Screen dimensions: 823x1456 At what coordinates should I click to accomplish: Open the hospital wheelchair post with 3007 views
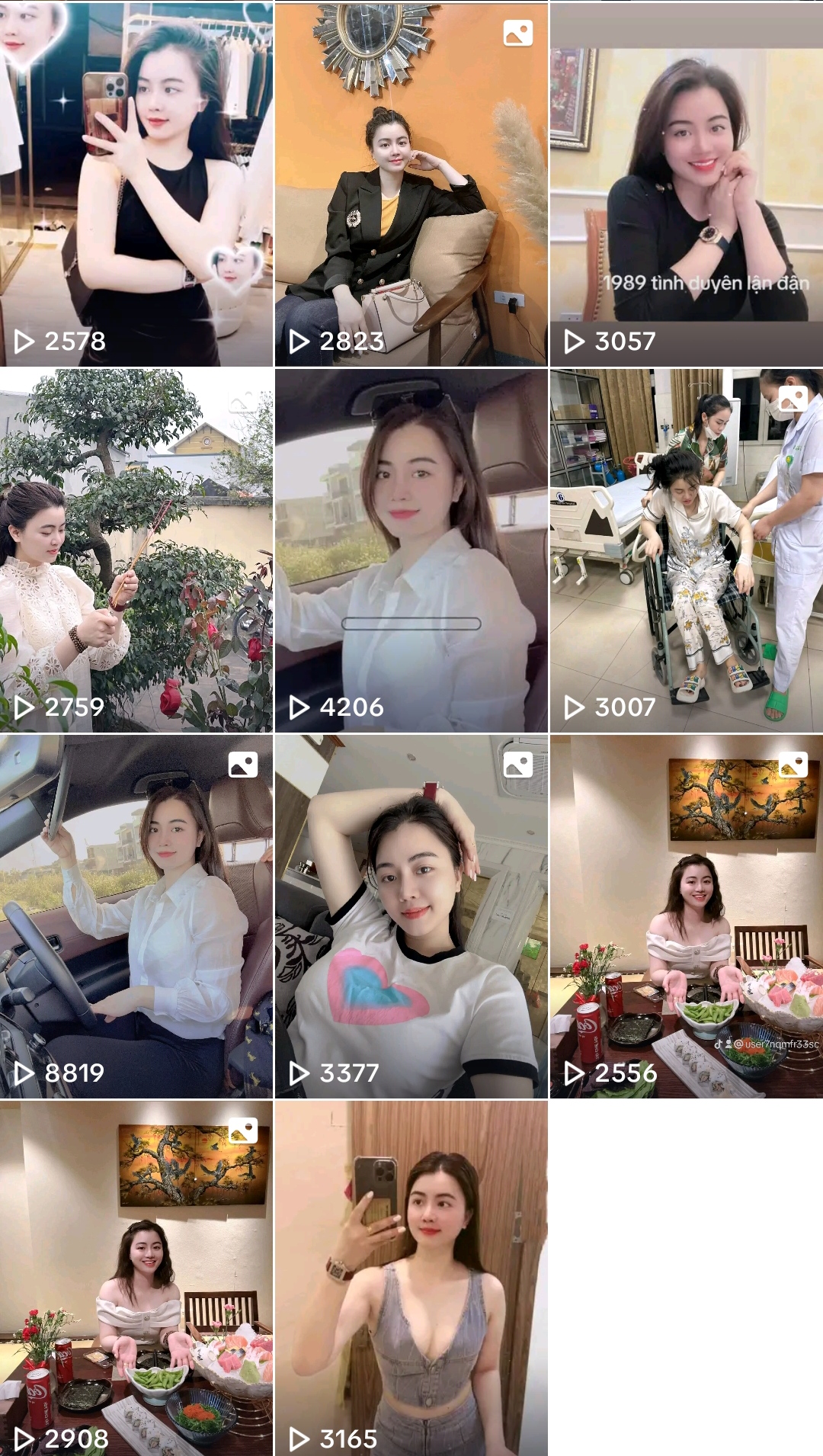[686, 550]
